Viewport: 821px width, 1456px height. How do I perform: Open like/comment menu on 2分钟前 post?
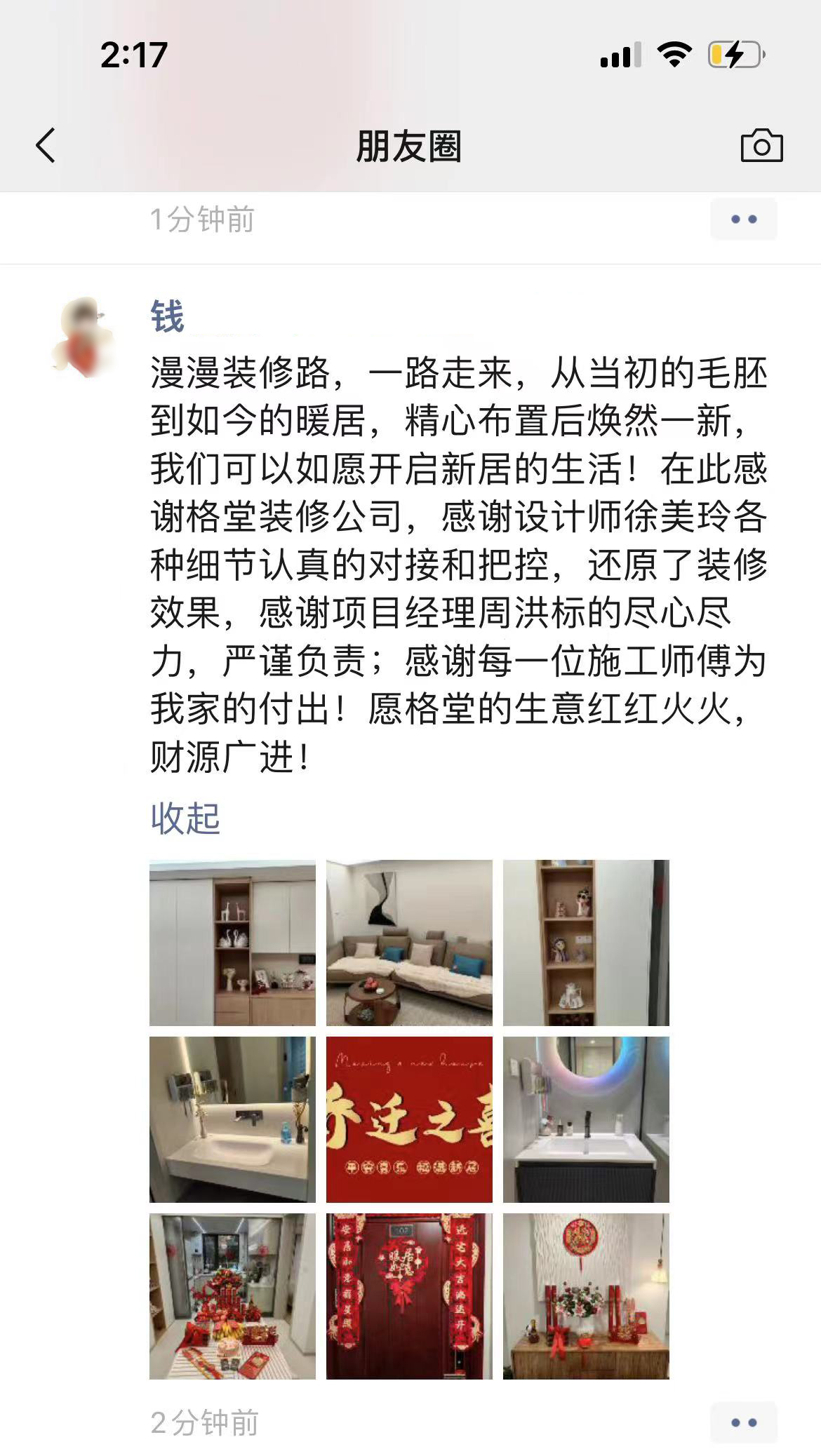click(743, 1422)
